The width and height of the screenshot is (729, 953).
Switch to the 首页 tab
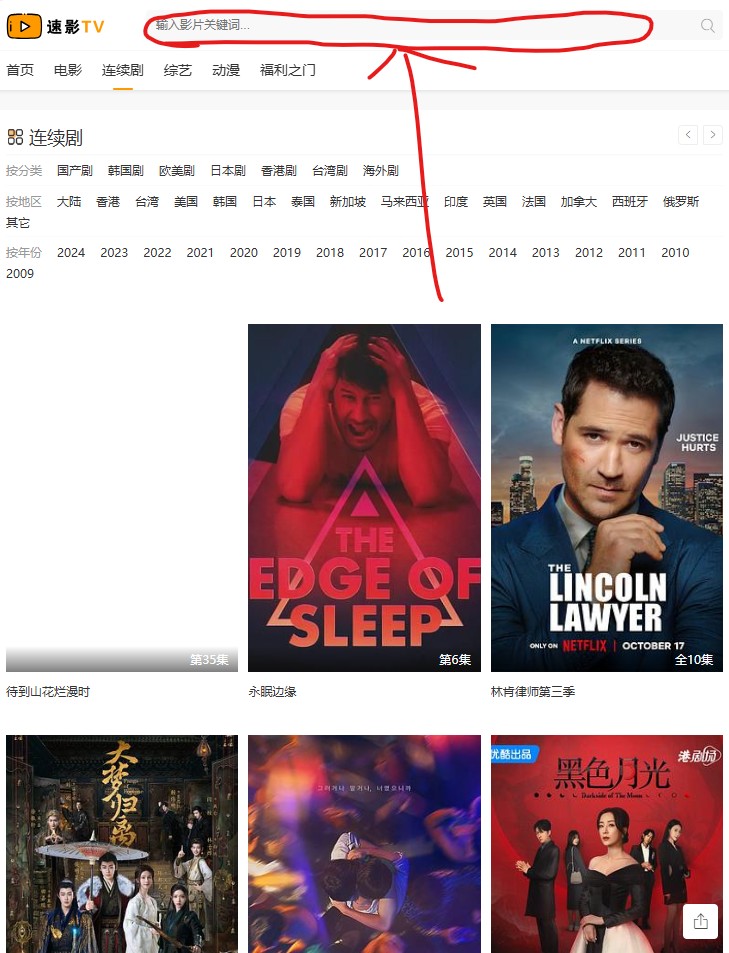click(20, 70)
